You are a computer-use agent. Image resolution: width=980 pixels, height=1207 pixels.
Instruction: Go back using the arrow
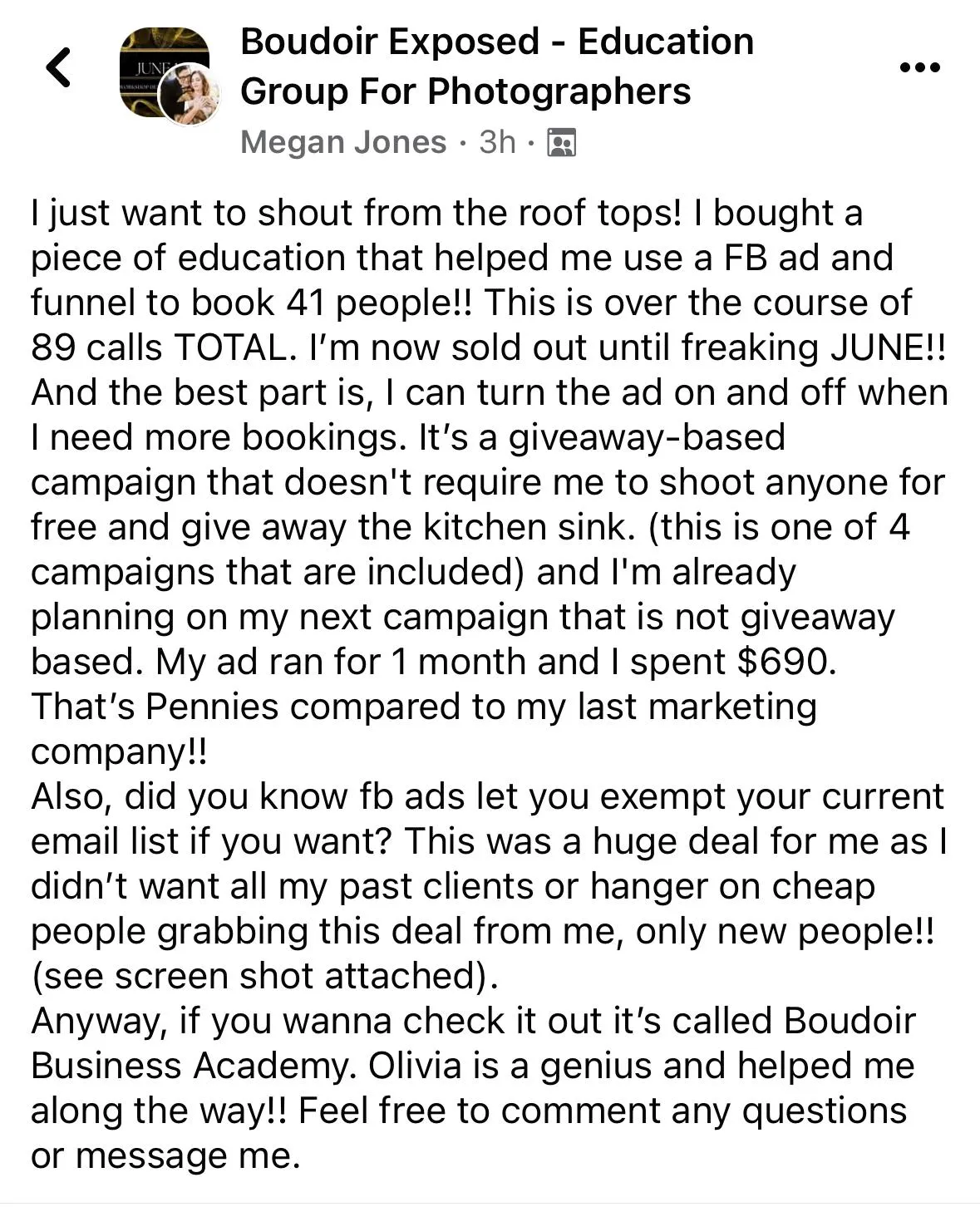click(58, 67)
